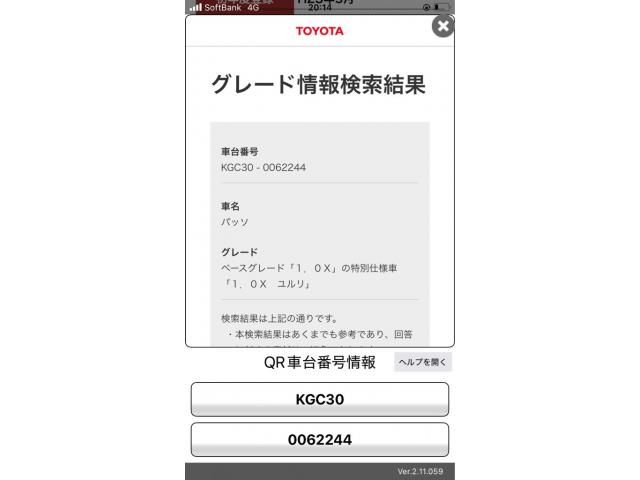Viewport: 640px width, 480px height.
Task: Close the grade information popup
Action: click(442, 27)
